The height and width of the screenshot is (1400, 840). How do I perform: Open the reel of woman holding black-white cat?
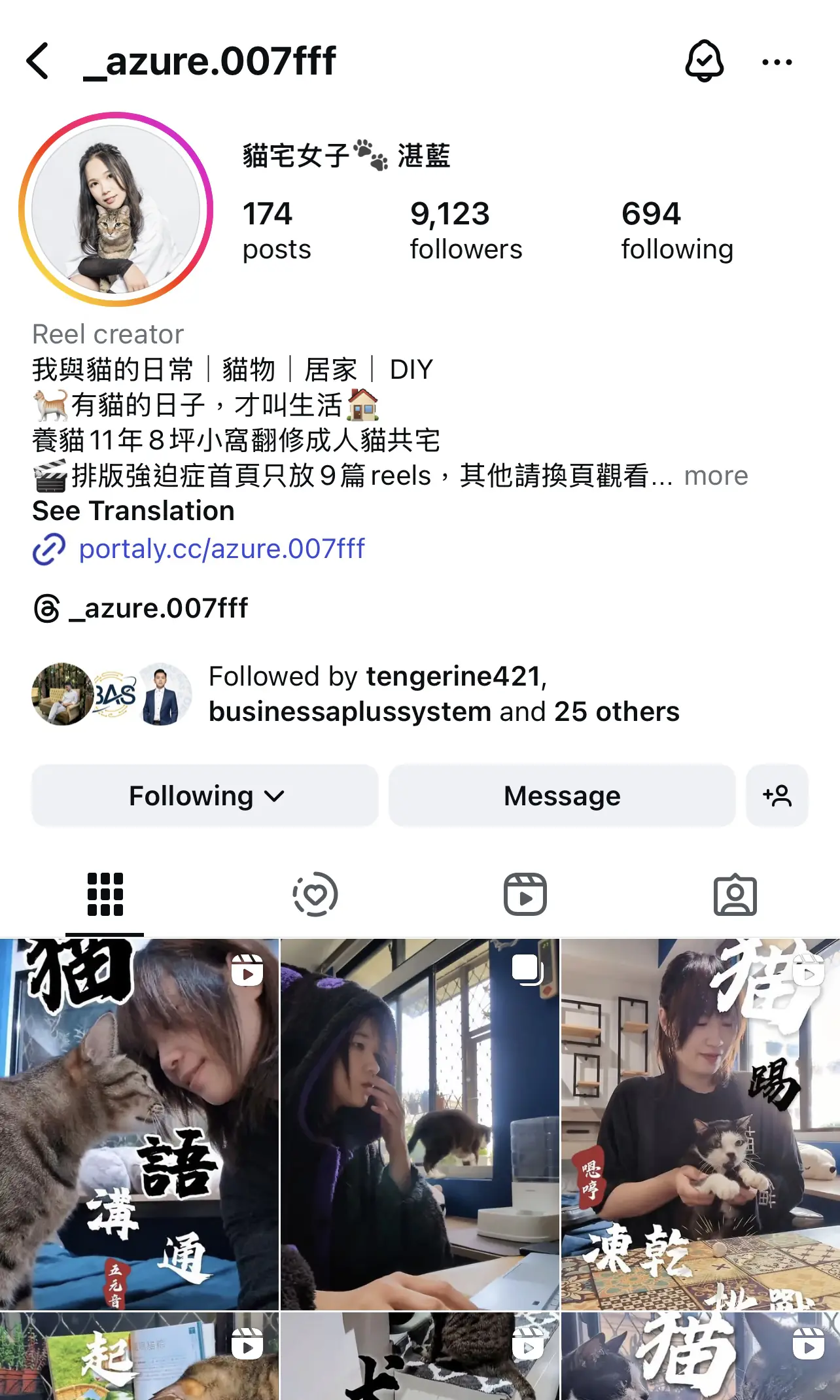tap(700, 1123)
